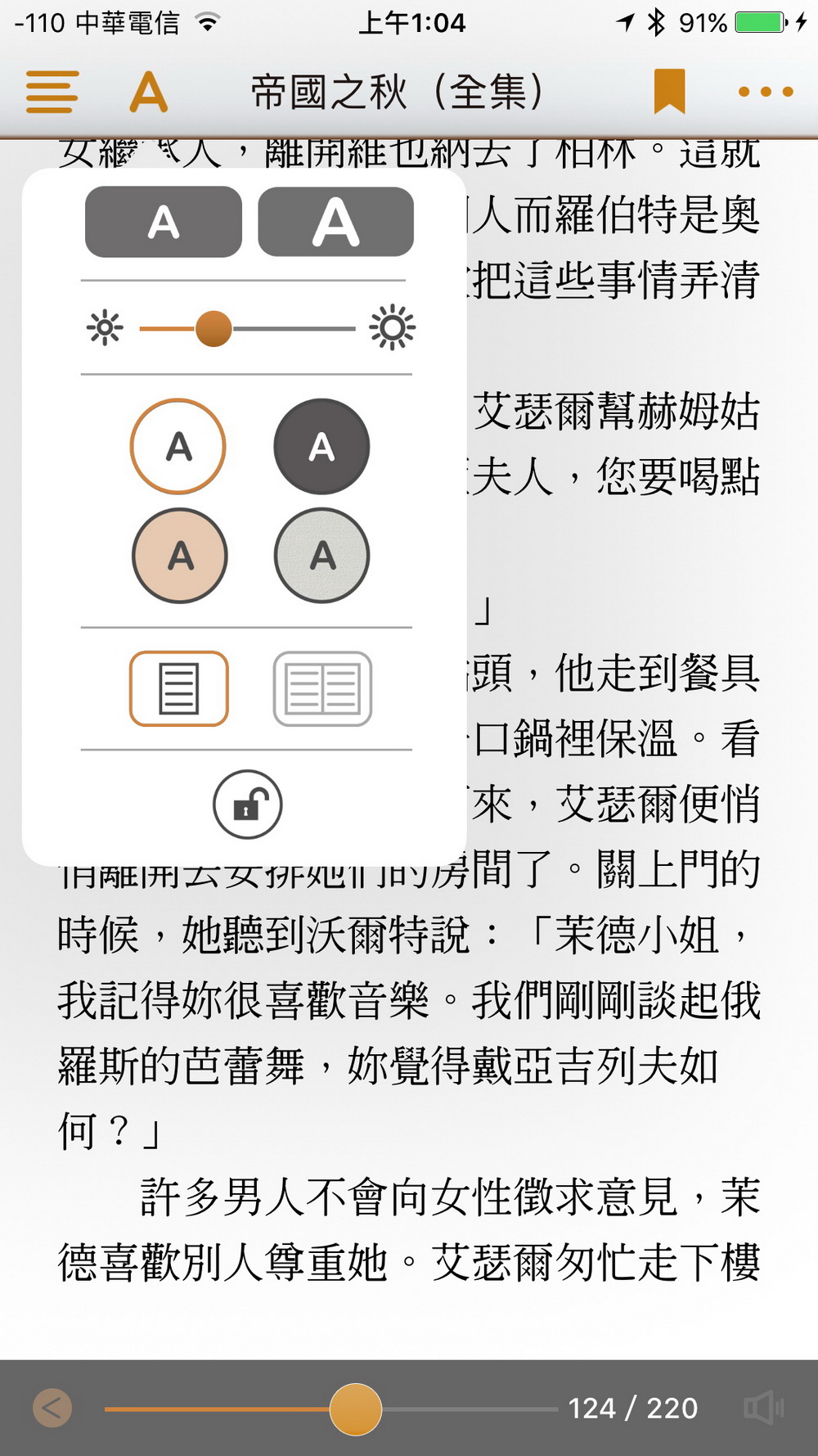Choose the light gray background theme
This screenshot has height=1456, width=818.
(322, 556)
